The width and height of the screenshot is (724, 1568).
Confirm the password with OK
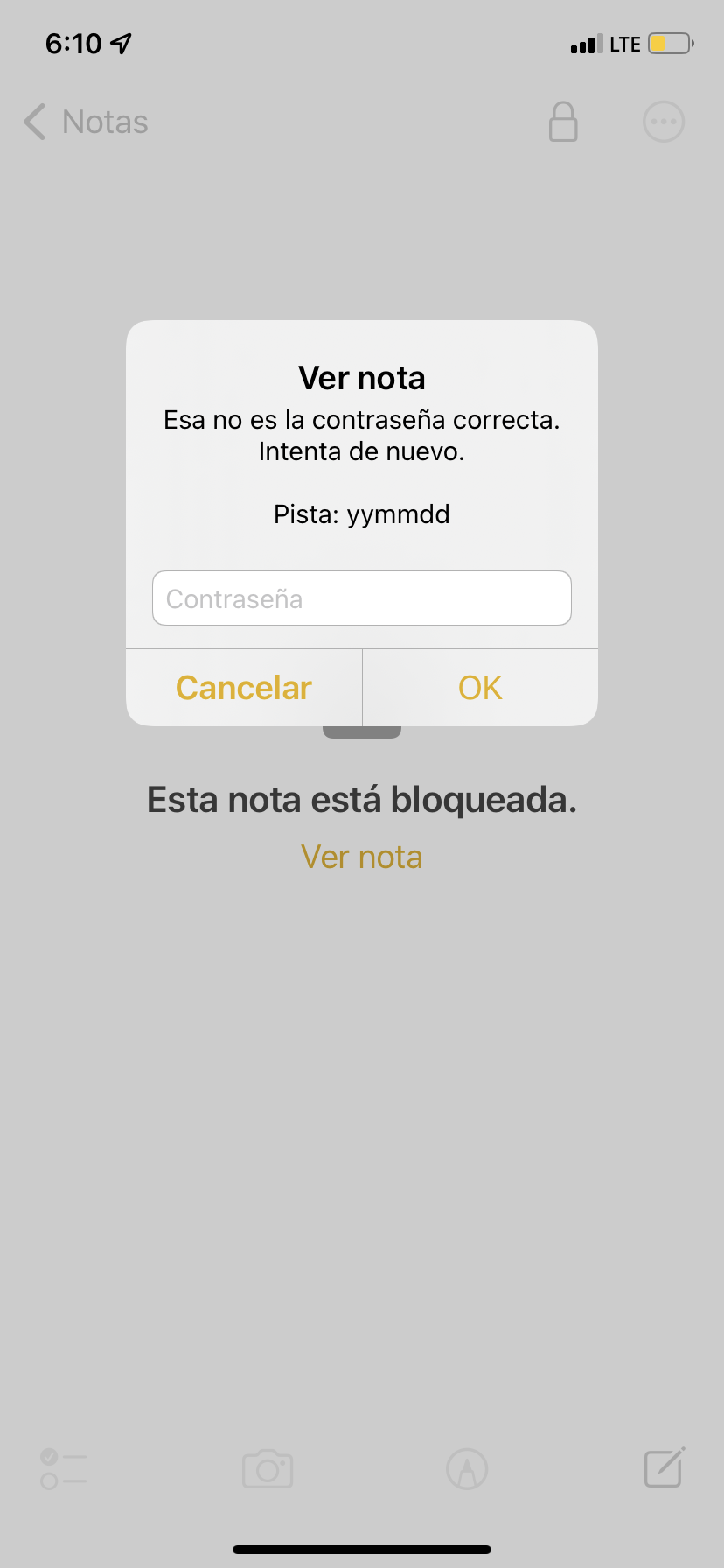480,688
